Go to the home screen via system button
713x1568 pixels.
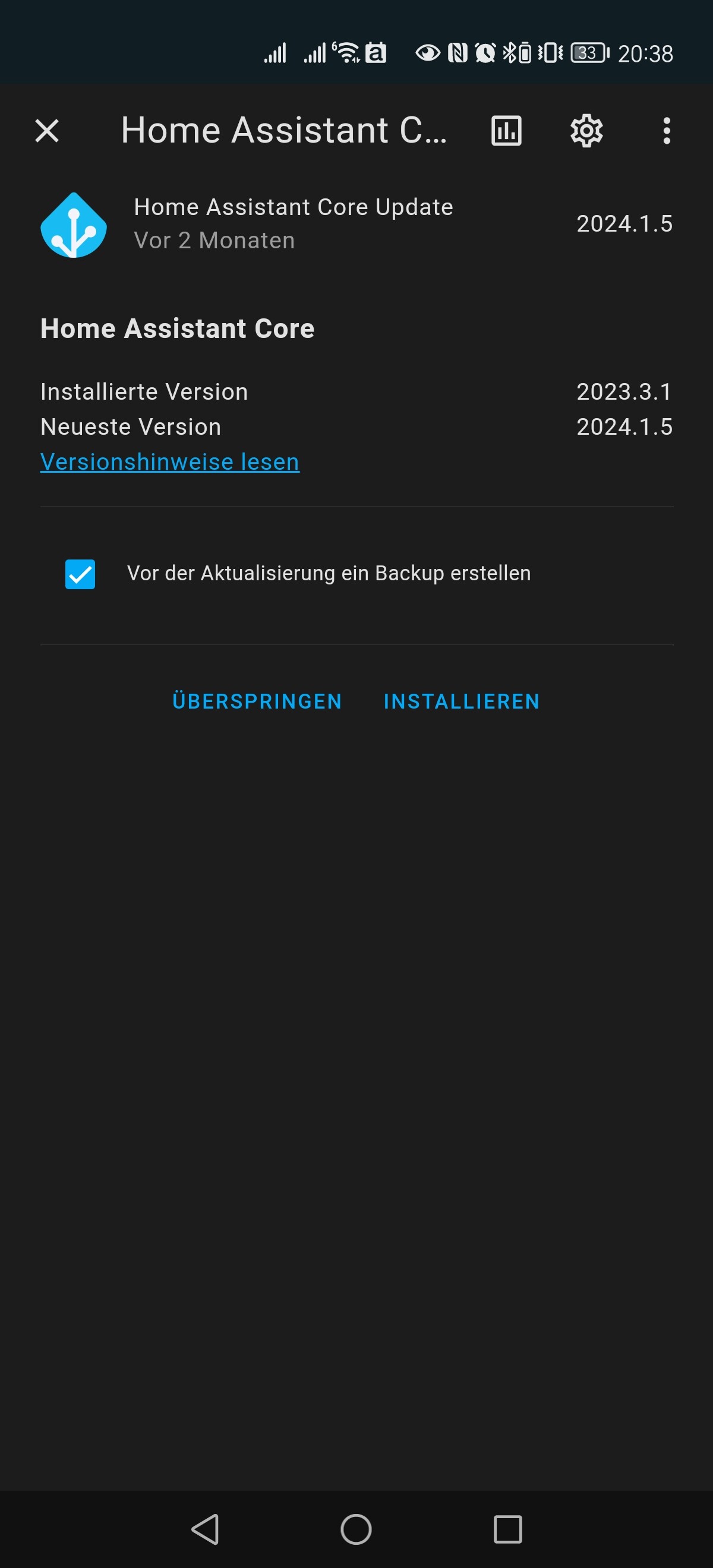356,1528
